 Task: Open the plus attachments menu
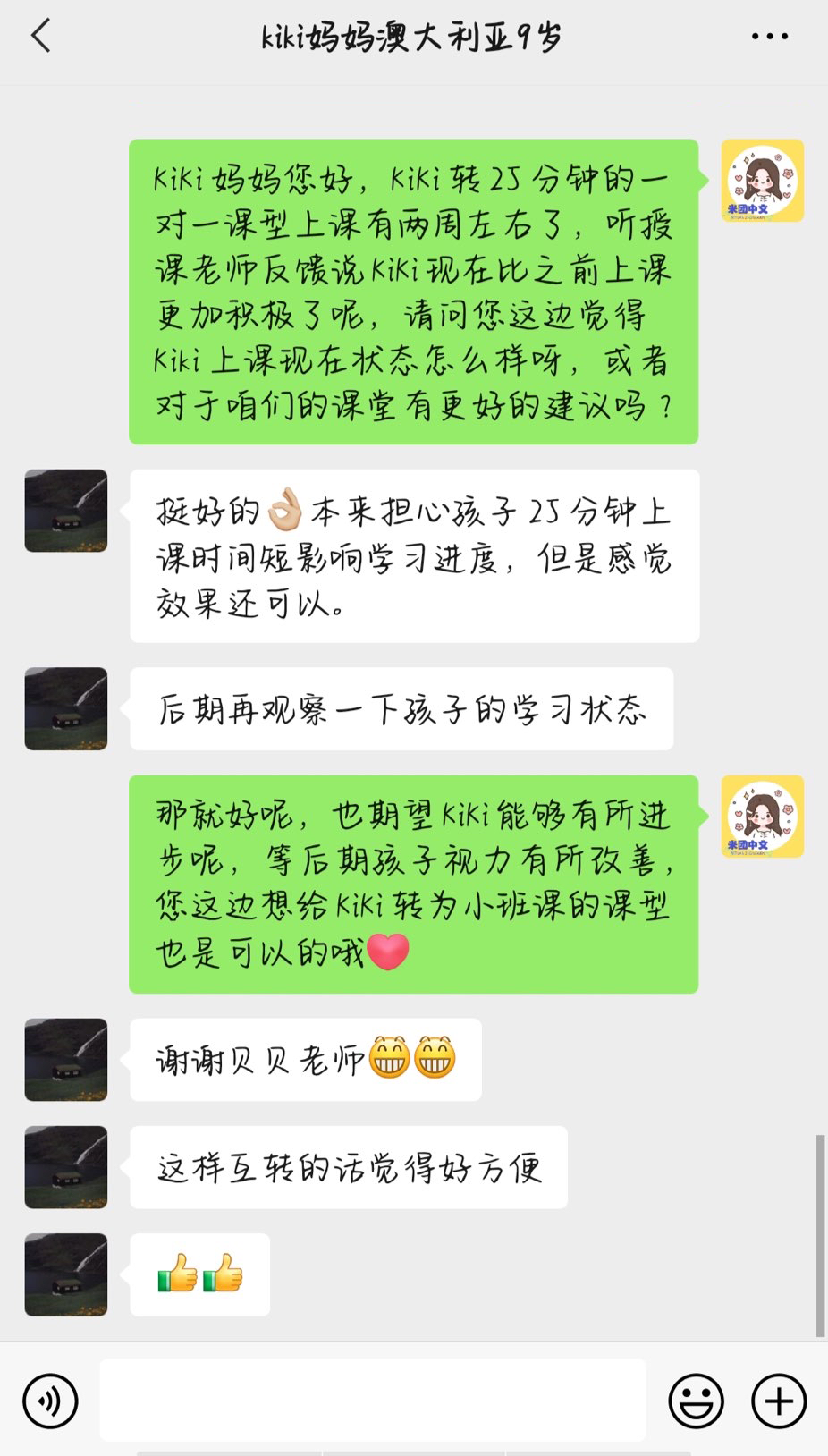point(779,1401)
